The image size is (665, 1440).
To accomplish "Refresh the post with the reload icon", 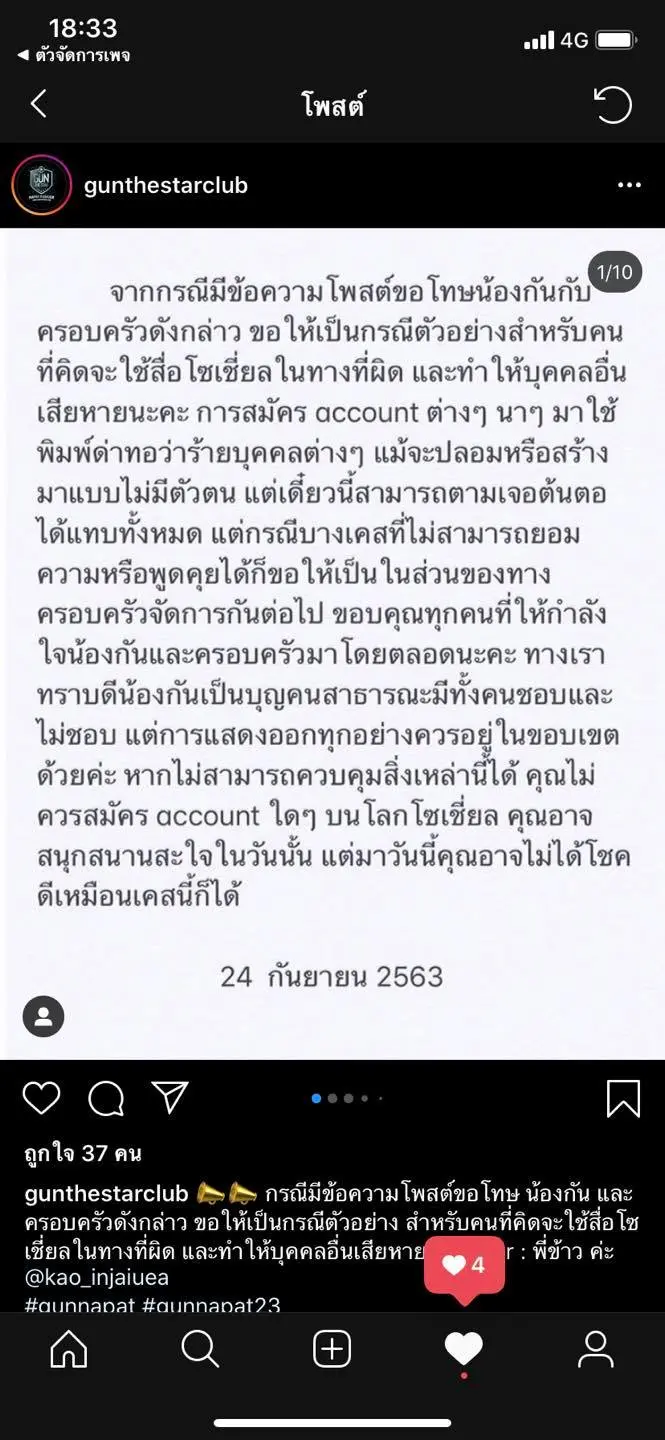I will click(612, 104).
